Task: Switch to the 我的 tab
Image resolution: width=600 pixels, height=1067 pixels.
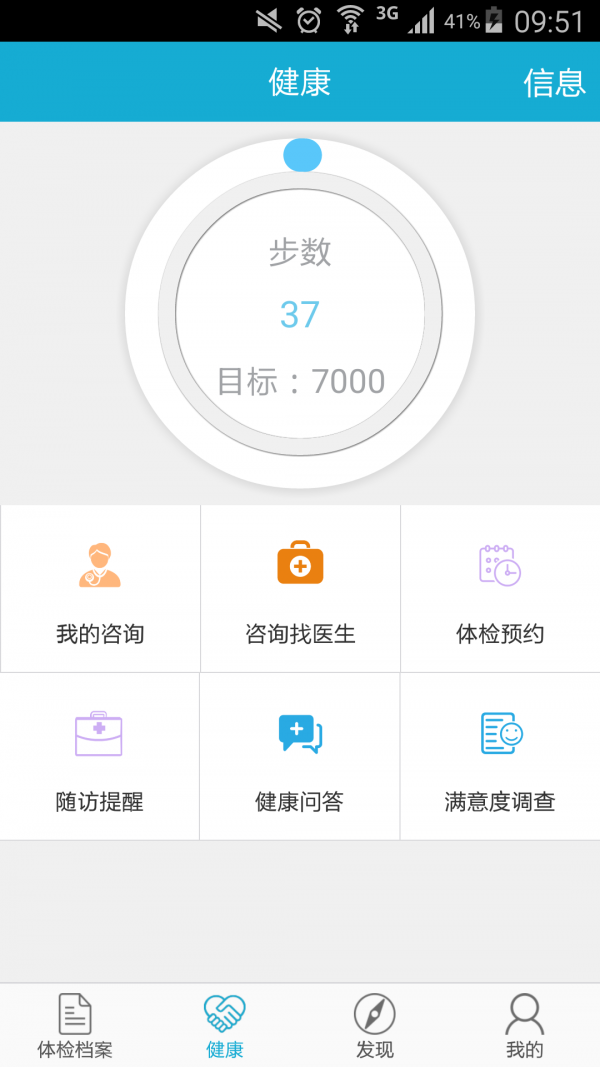Action: click(x=525, y=1026)
